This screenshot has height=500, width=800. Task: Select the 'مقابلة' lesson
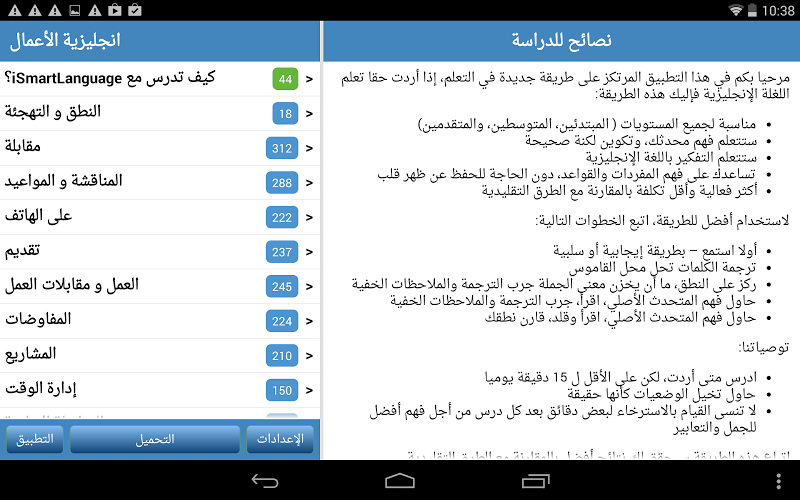coord(160,148)
